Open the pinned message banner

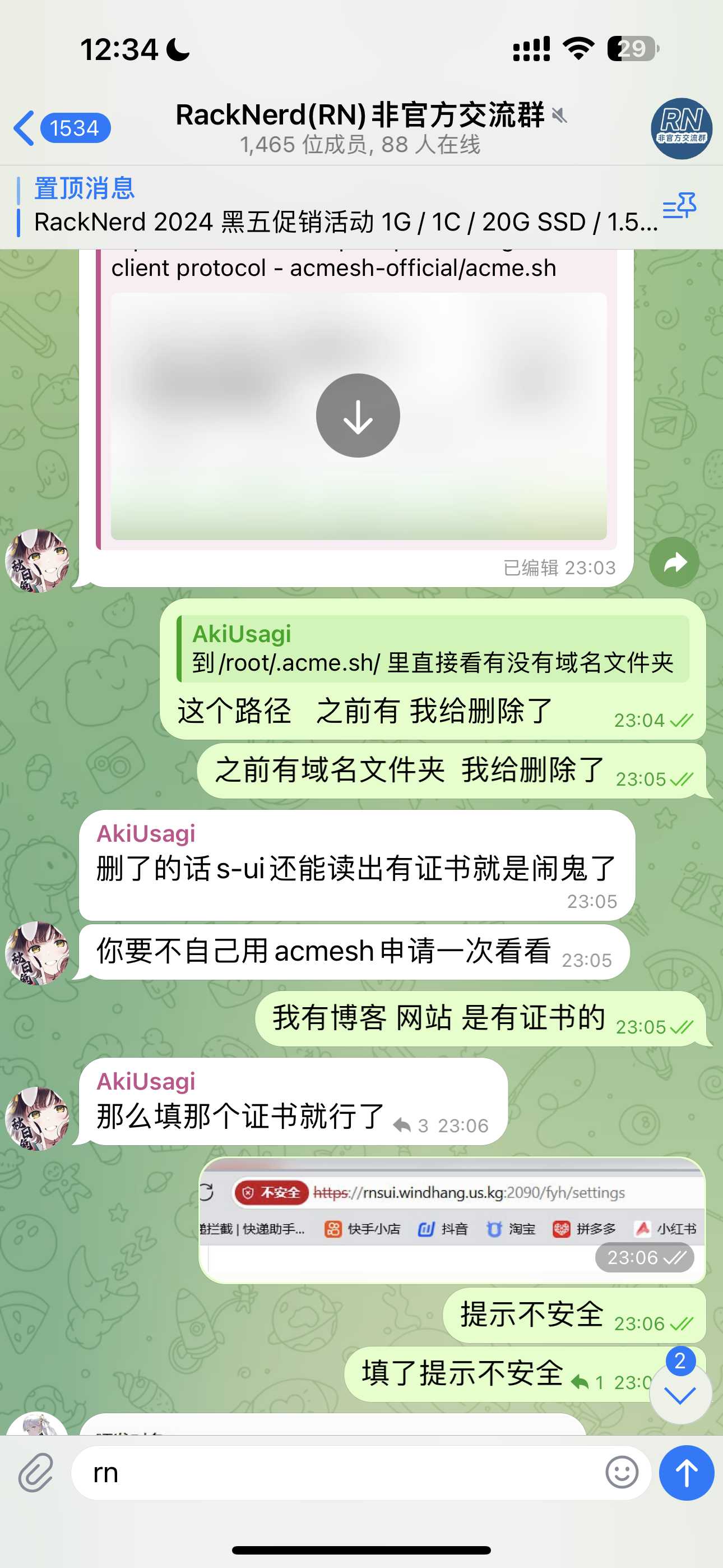341,207
